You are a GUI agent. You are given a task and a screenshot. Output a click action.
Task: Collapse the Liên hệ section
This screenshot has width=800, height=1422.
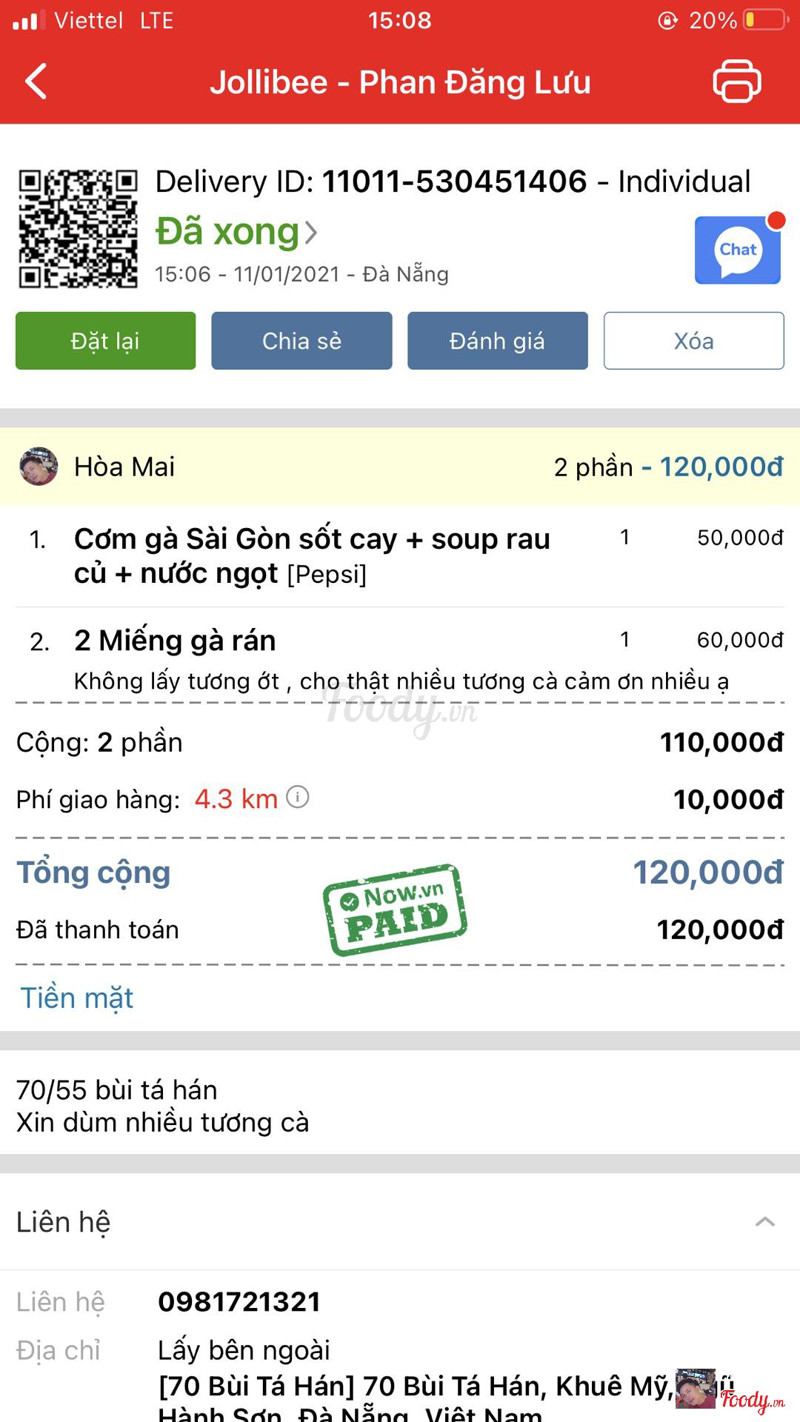(764, 1221)
